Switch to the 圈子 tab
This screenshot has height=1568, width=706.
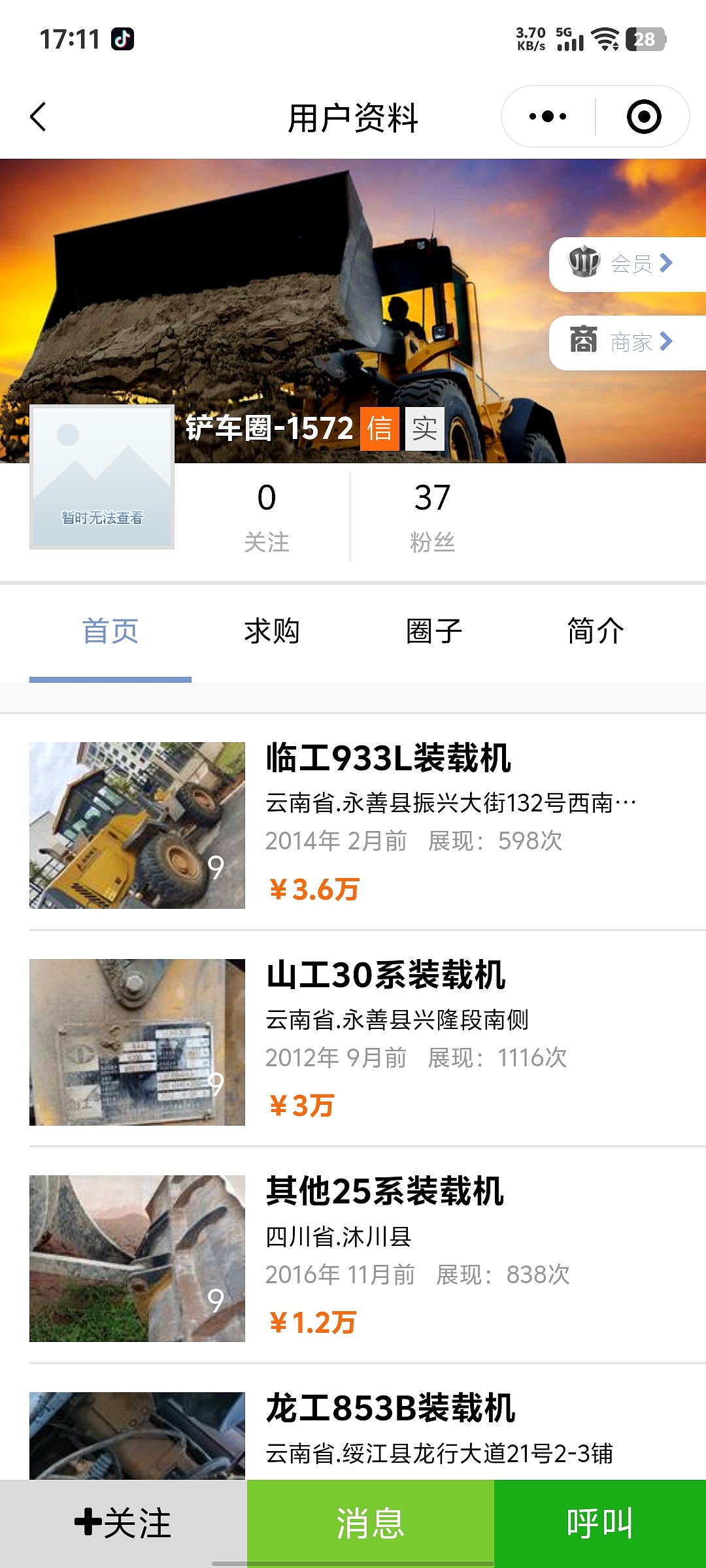click(x=433, y=632)
